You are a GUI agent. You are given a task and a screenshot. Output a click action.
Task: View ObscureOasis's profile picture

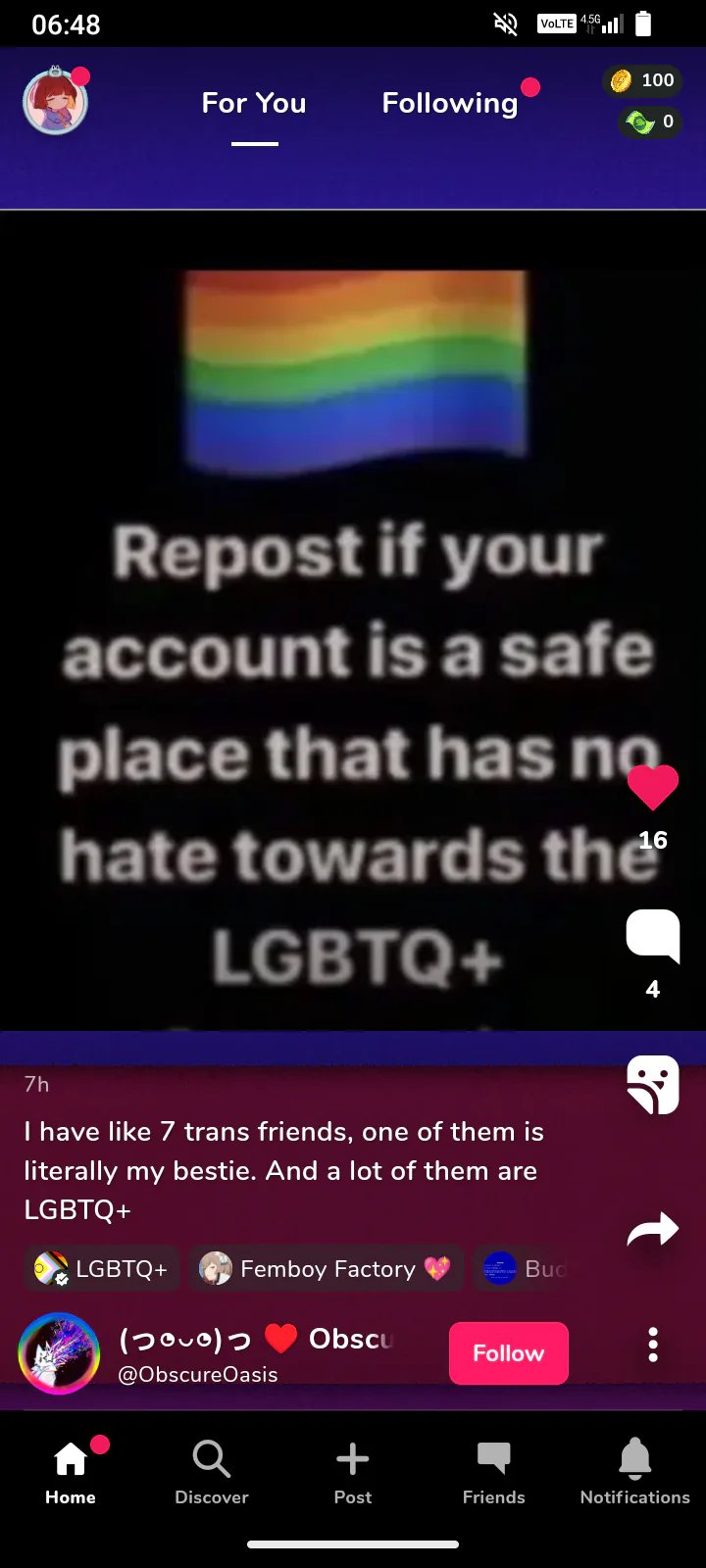tap(59, 1353)
